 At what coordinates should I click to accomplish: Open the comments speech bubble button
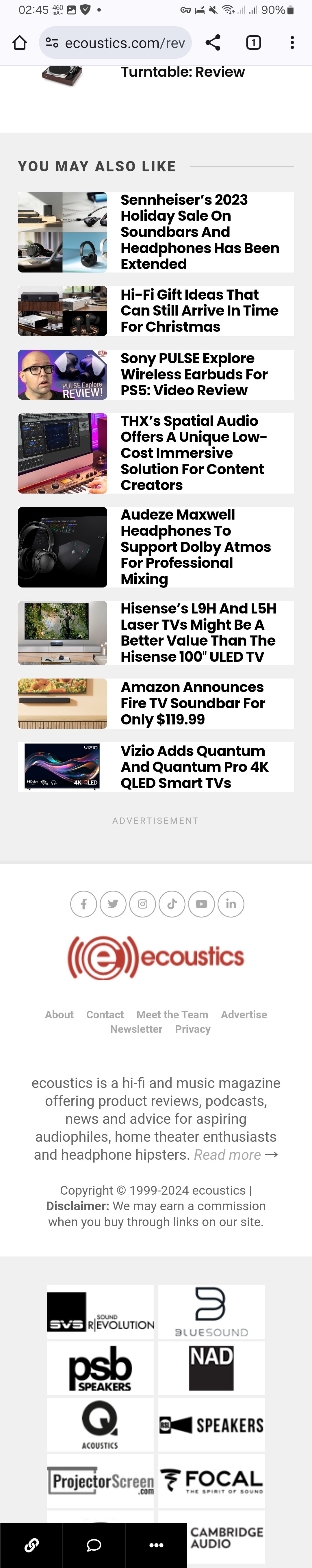pos(94,1545)
